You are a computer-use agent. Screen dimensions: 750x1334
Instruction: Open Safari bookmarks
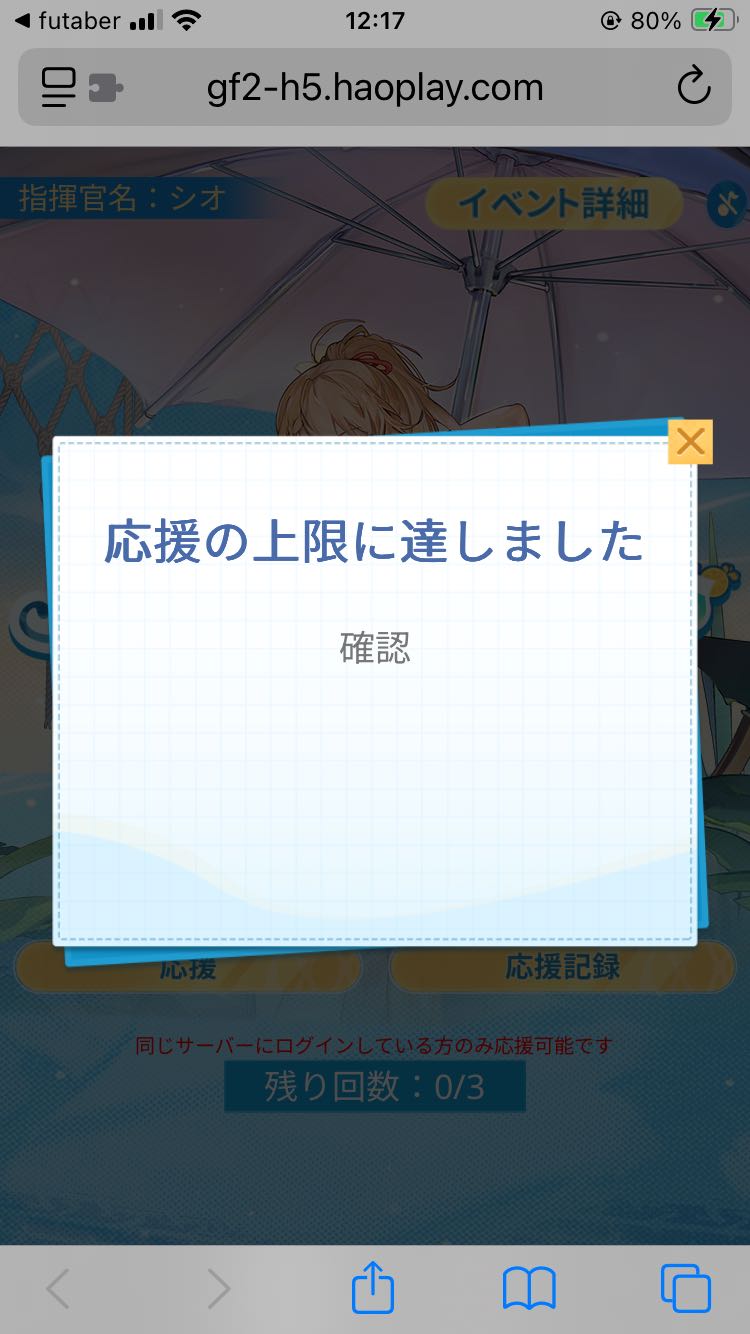point(529,1288)
